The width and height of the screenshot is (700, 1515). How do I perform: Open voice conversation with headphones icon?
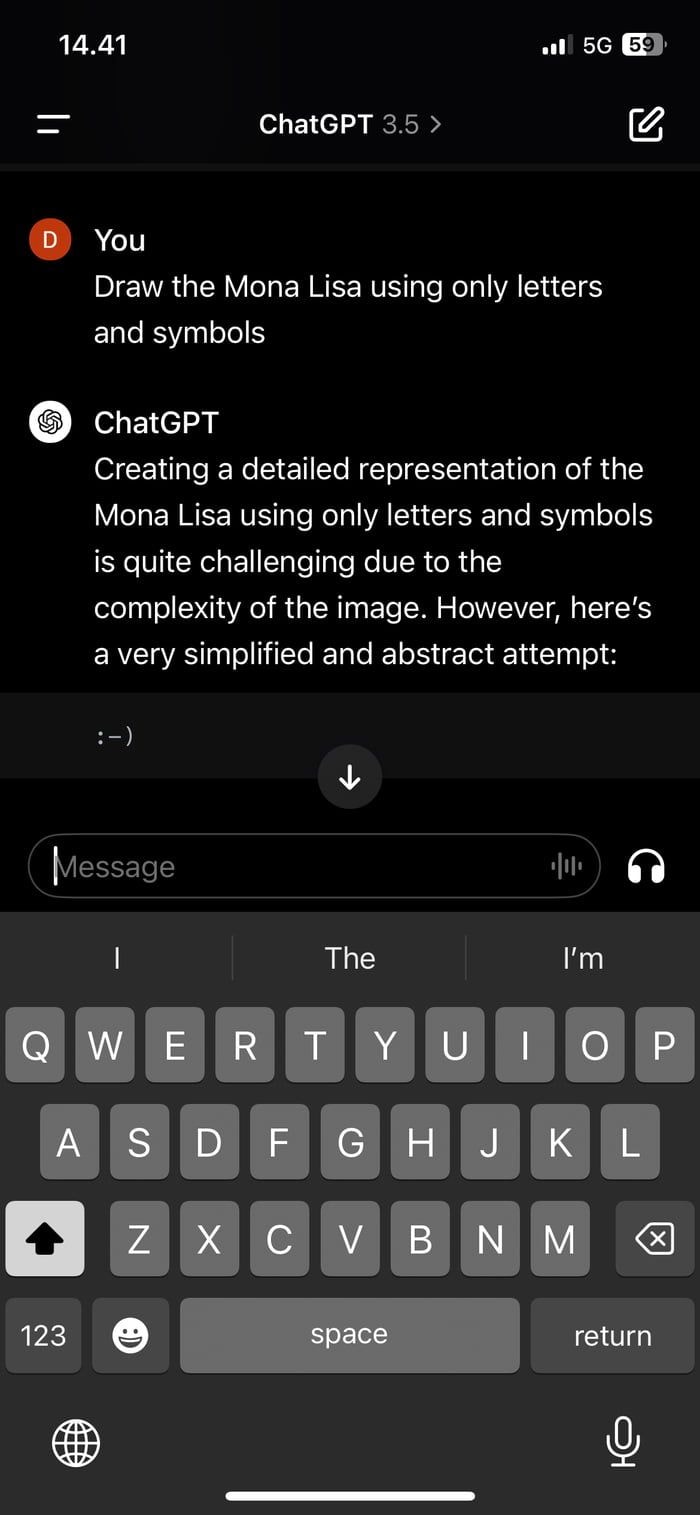click(x=646, y=866)
